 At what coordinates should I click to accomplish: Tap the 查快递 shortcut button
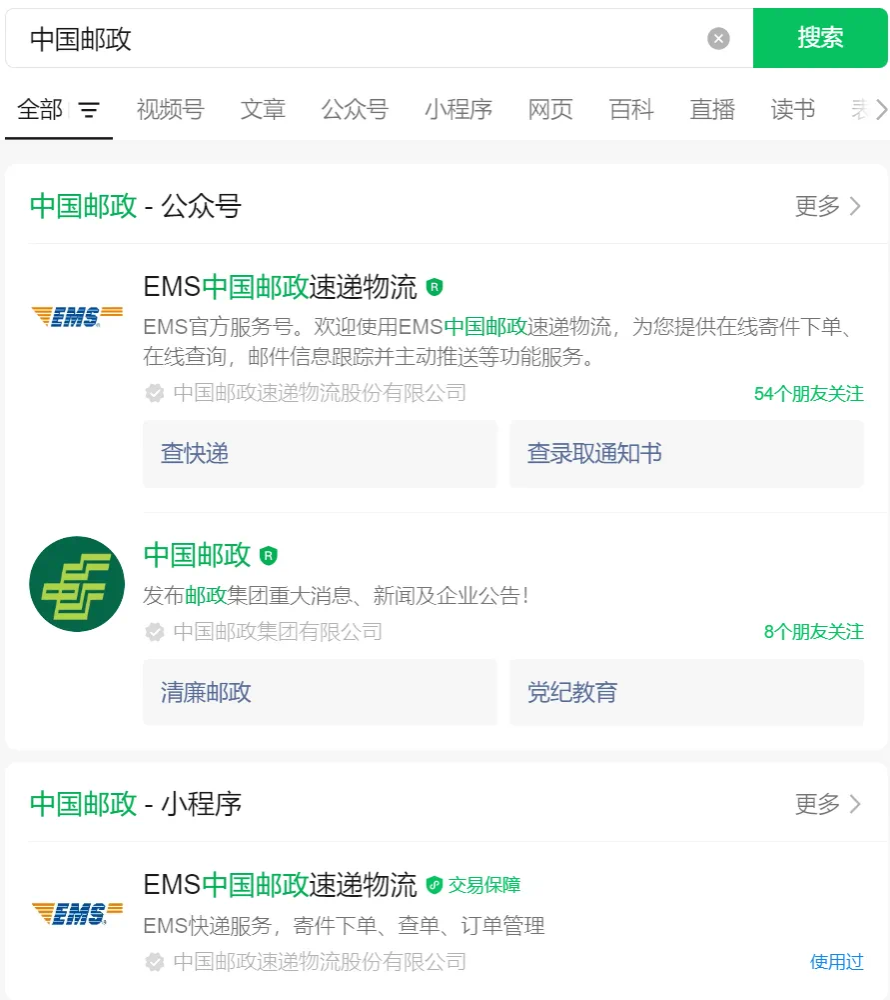[x=319, y=453]
